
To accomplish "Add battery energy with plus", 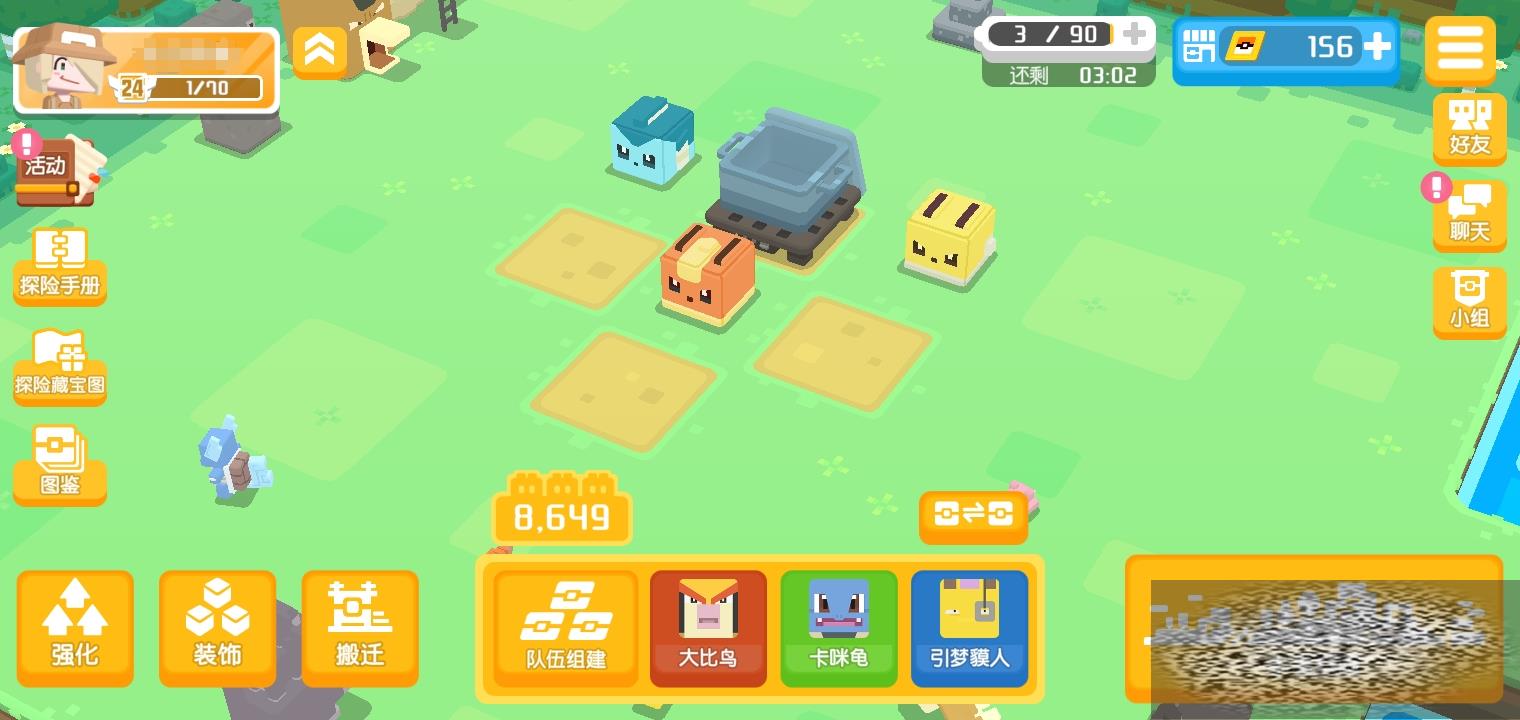I will 1134,34.
